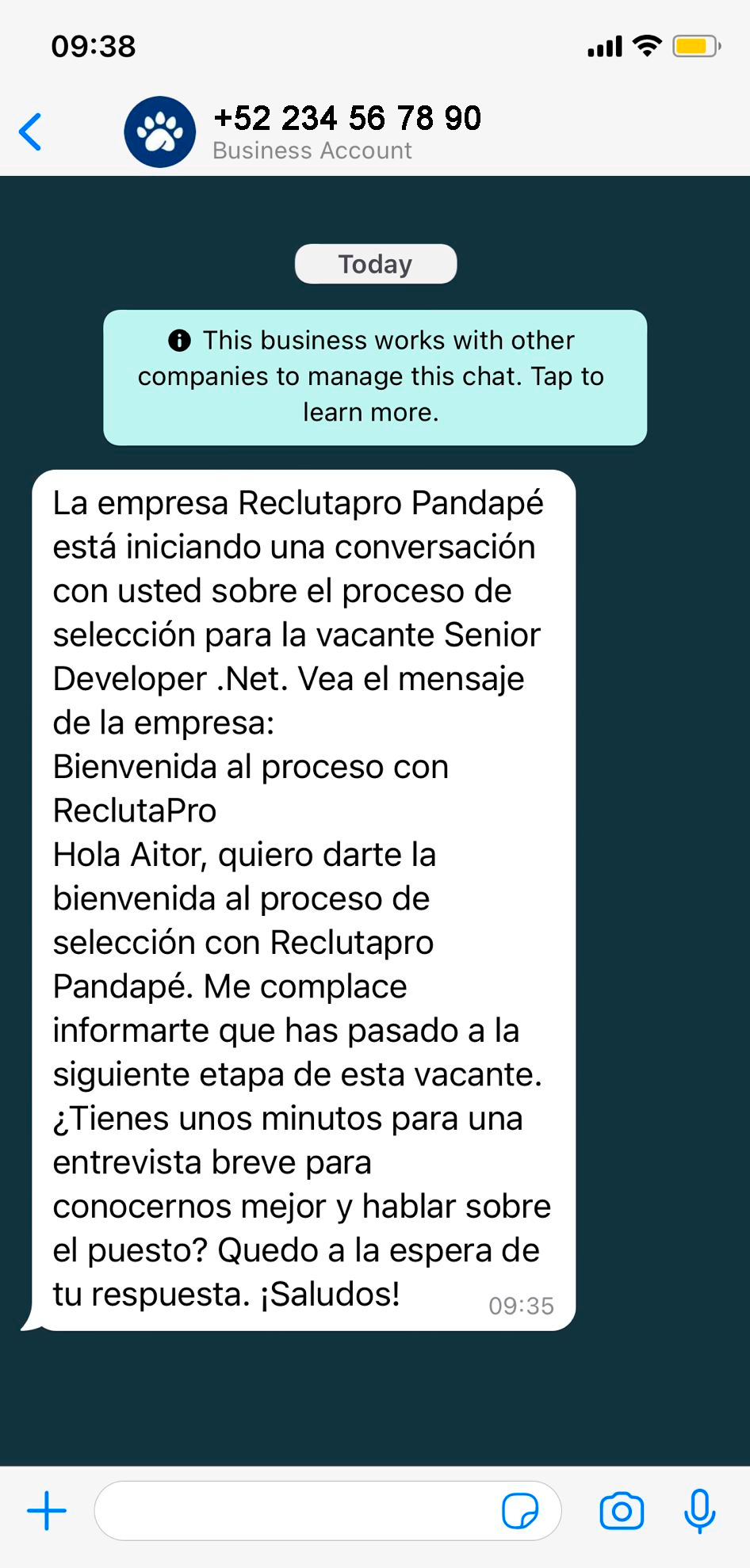Tap the plus icon to attach content

pyautogui.click(x=47, y=1511)
